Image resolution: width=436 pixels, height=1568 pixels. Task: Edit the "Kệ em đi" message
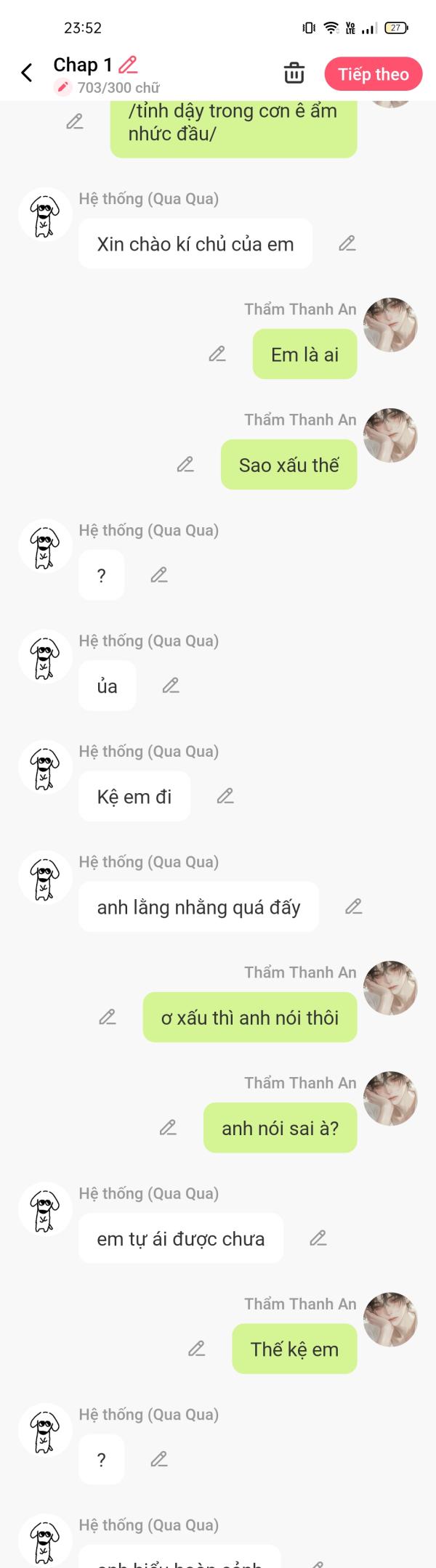(x=225, y=797)
